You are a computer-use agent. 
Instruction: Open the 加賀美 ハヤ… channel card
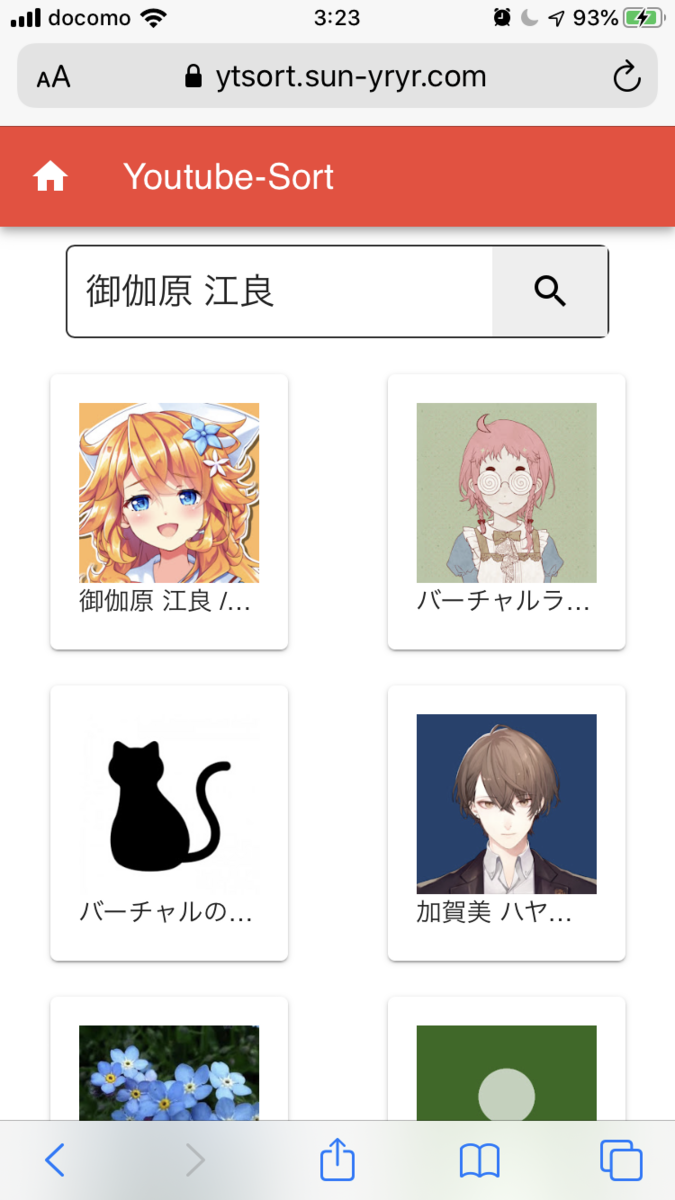[506, 822]
